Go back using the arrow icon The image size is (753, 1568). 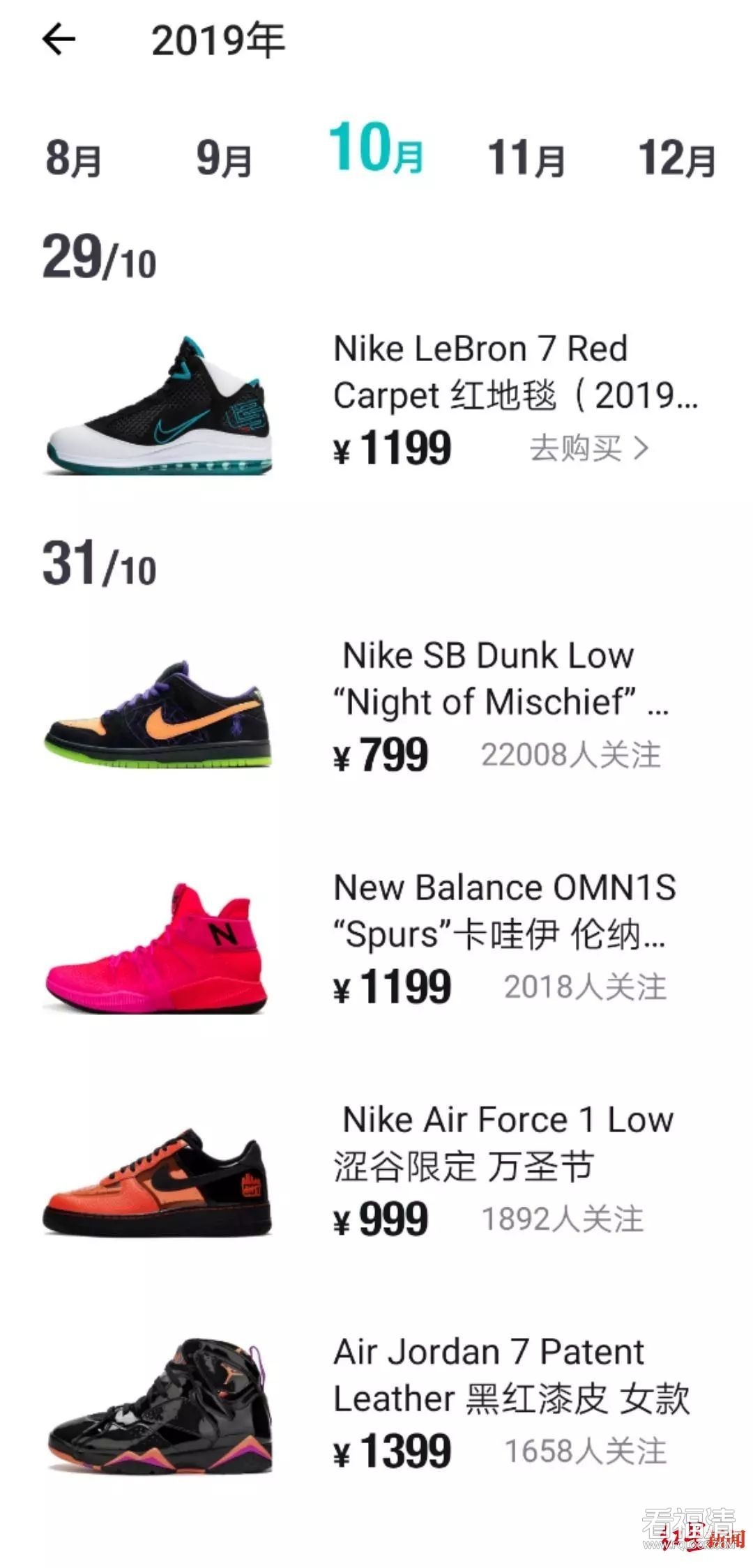tap(59, 39)
